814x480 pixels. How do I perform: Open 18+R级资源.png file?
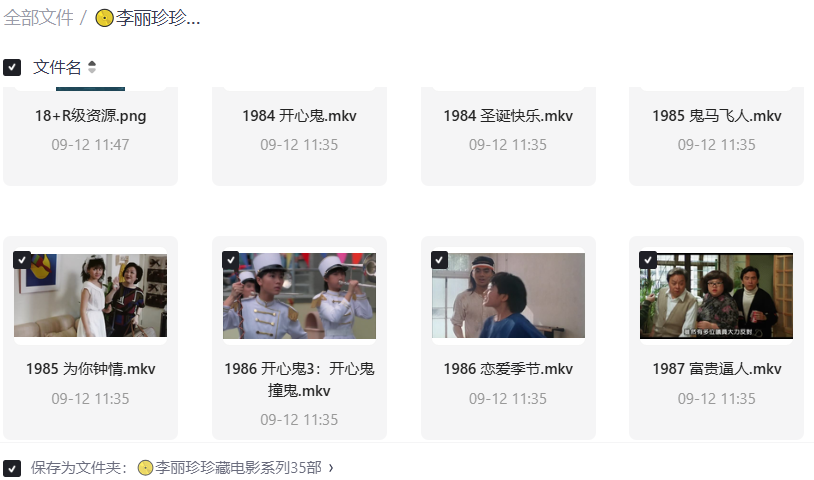click(90, 116)
